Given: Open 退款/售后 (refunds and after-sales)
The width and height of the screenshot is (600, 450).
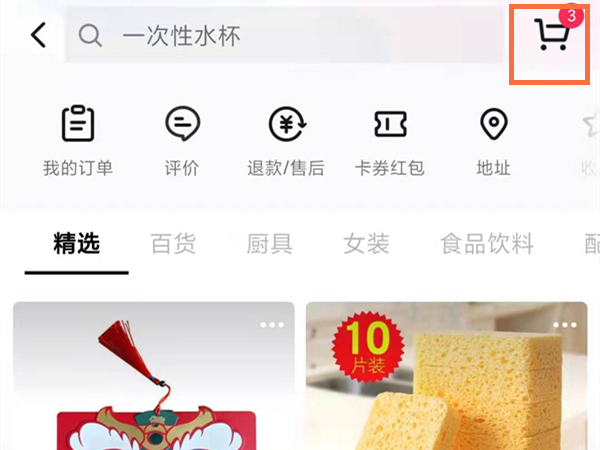Looking at the screenshot, I should (286, 140).
